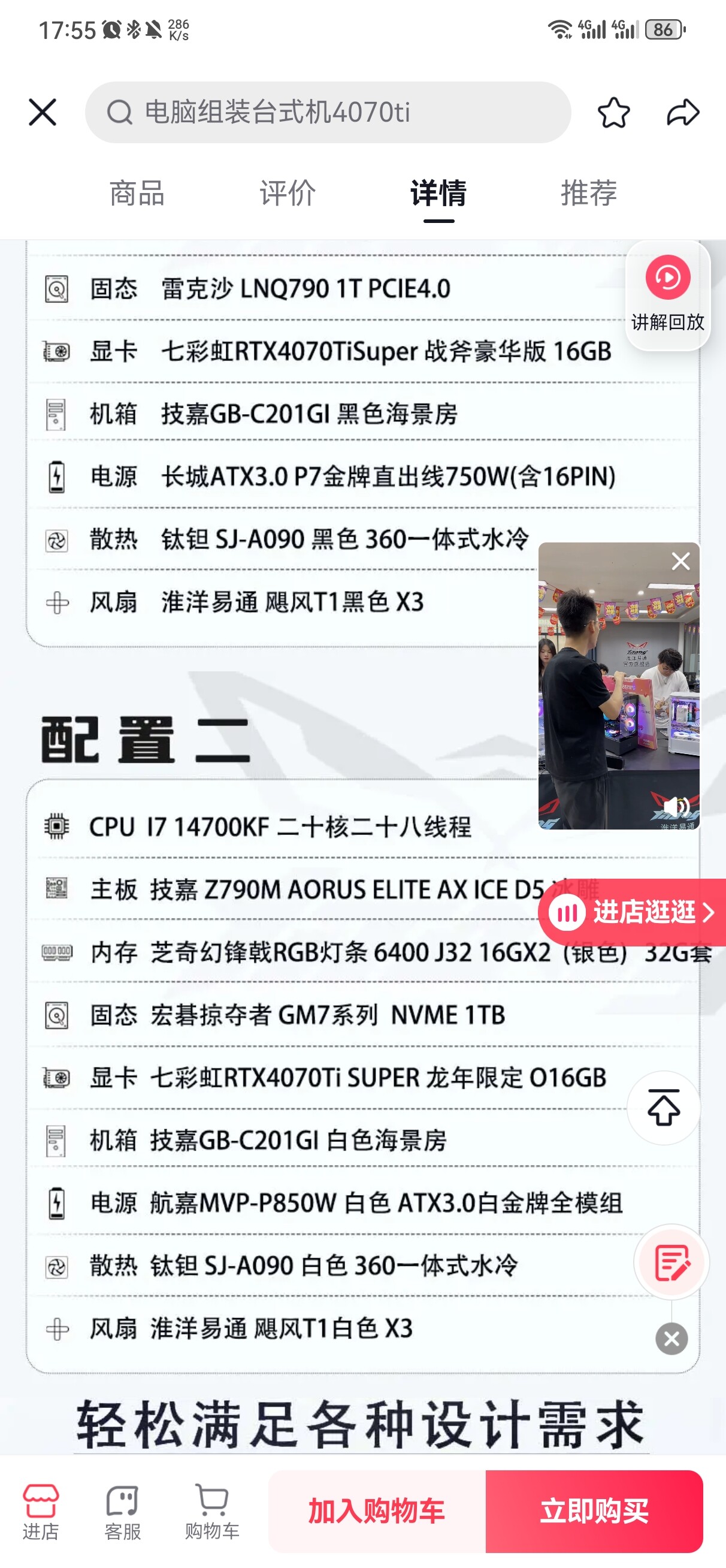Dismiss the floating note widget
726x1568 pixels.
point(672,1338)
